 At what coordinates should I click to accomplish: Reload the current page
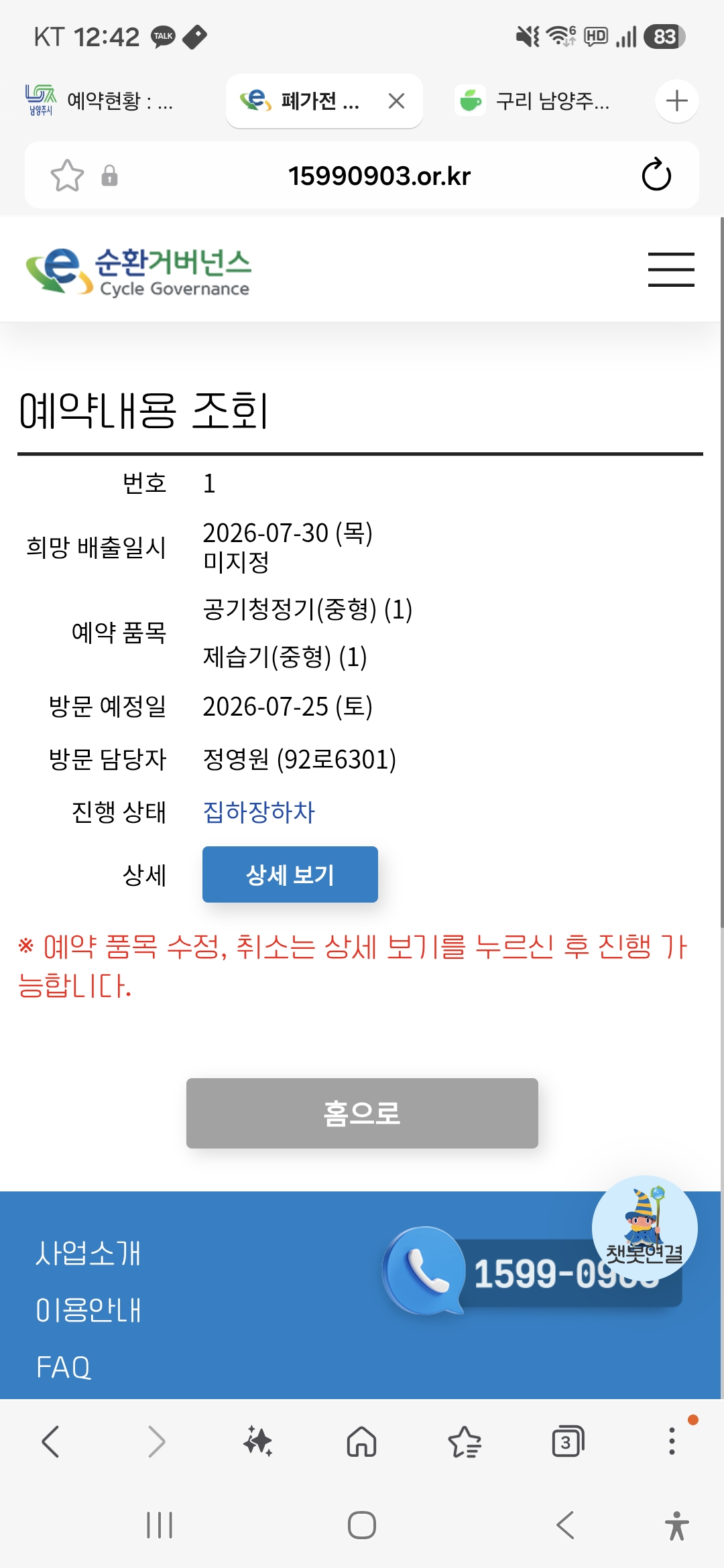(x=656, y=175)
